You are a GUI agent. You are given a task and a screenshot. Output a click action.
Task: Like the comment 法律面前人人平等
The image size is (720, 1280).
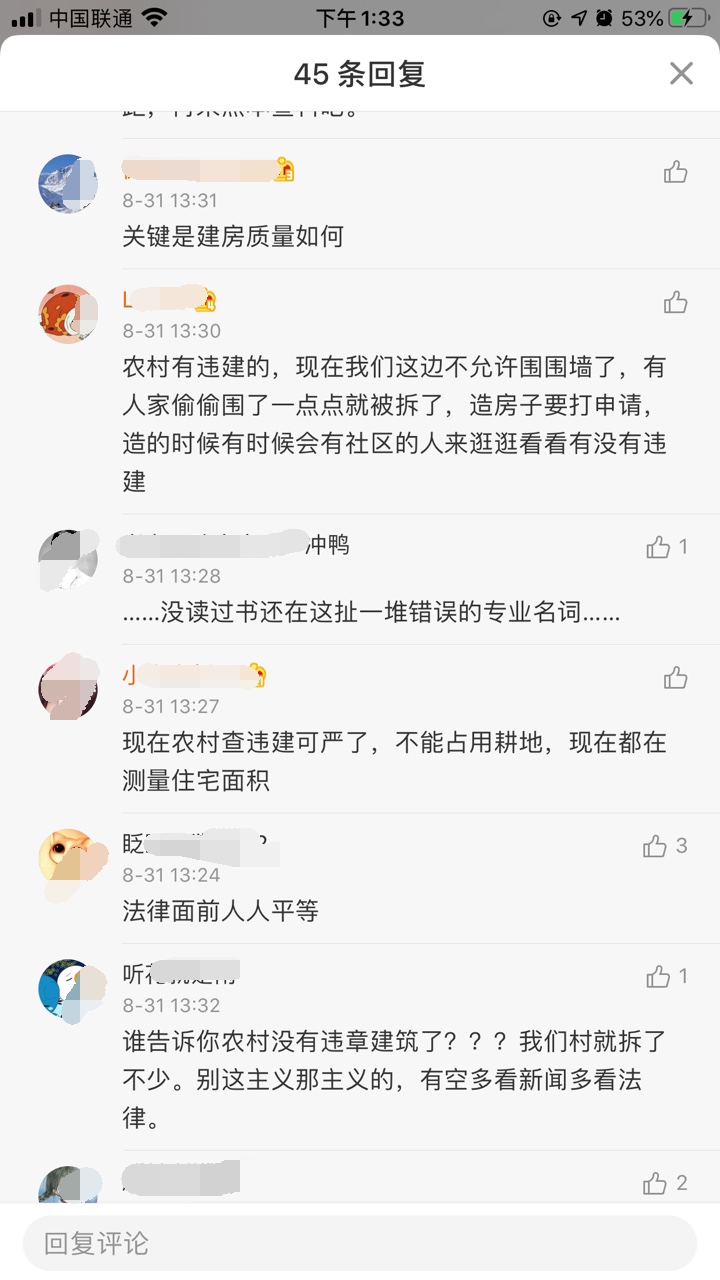coord(655,847)
